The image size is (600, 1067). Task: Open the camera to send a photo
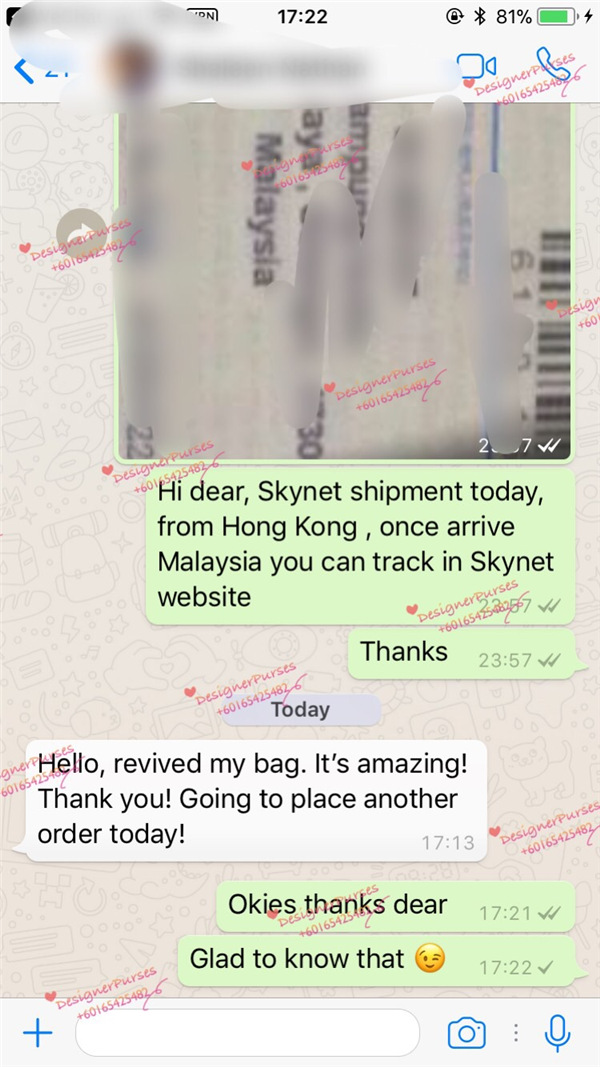click(x=466, y=1033)
